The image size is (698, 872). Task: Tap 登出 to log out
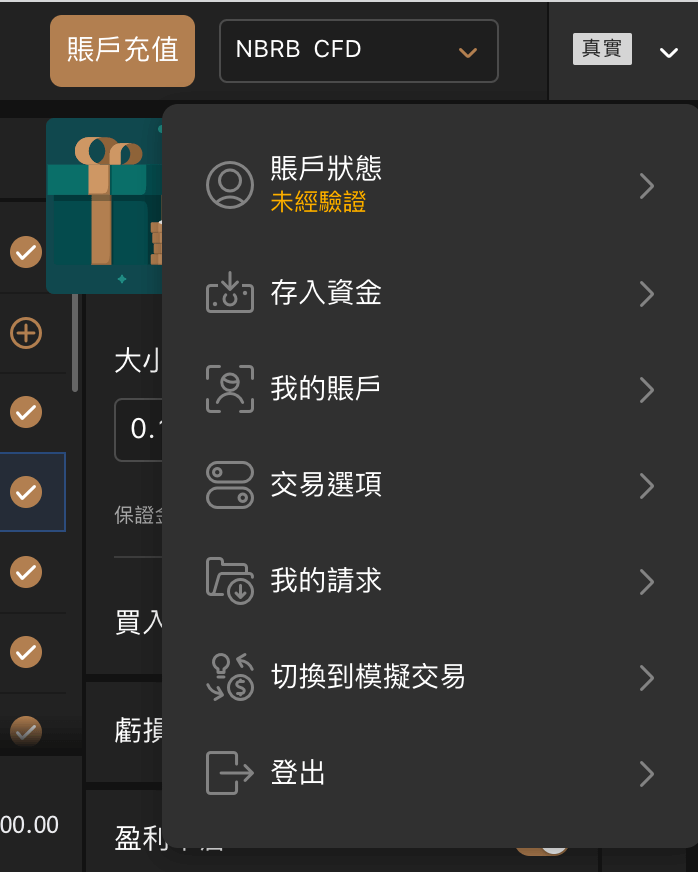tap(430, 773)
